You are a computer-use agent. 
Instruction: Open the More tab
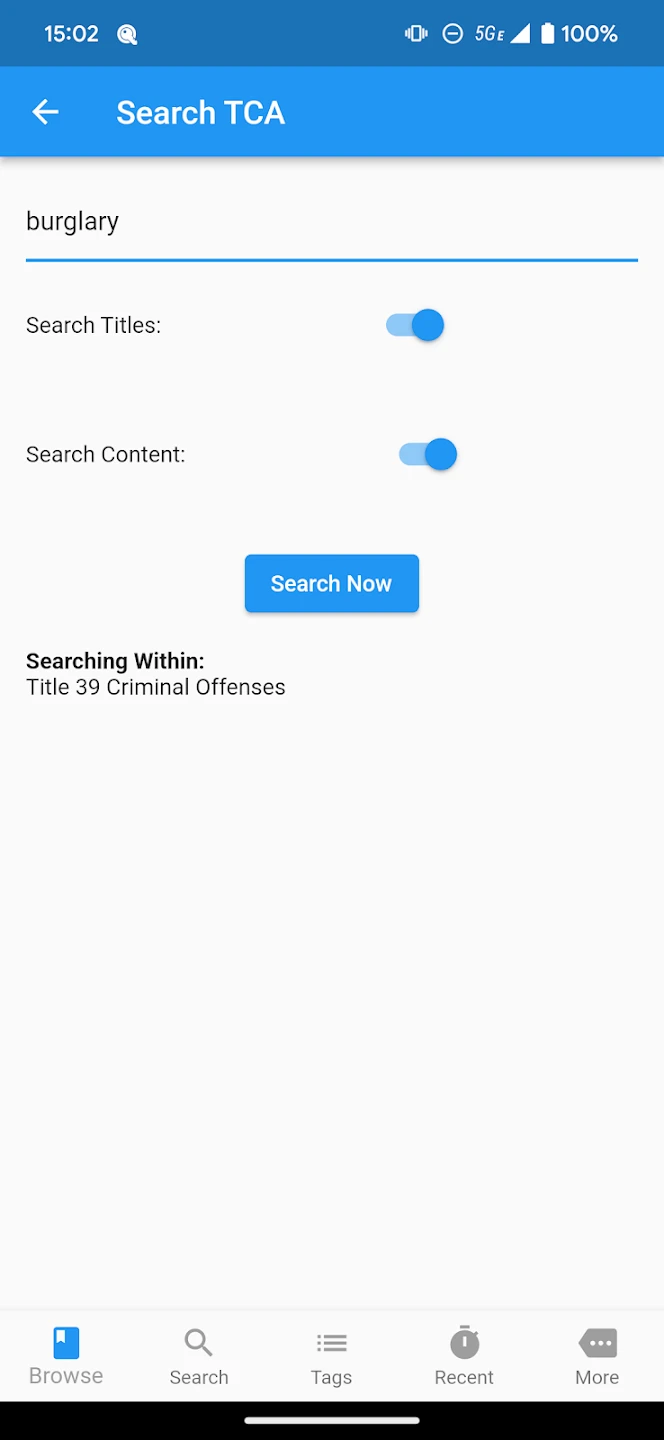click(597, 1356)
